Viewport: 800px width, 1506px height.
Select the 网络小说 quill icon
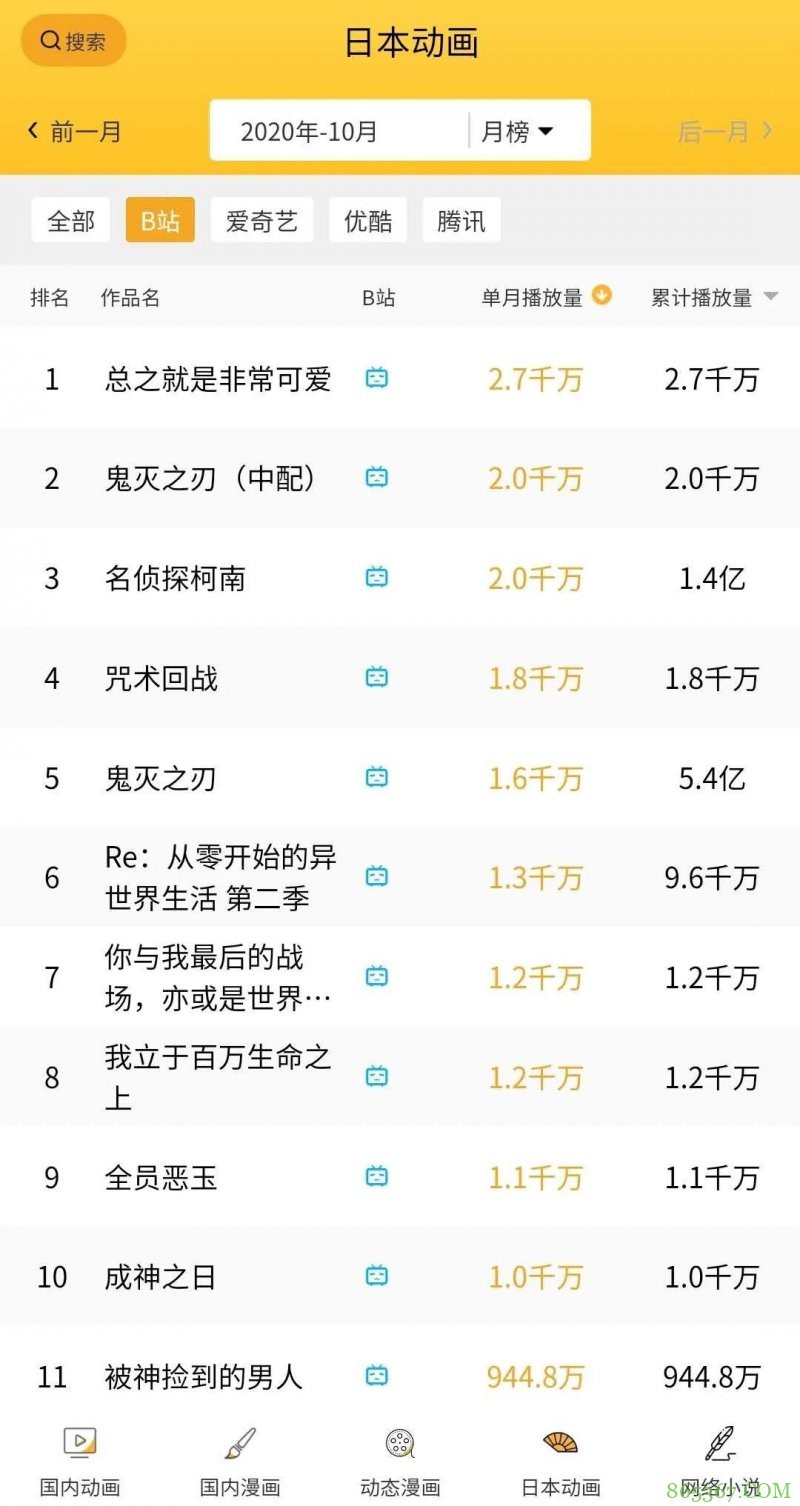pyautogui.click(x=719, y=1442)
